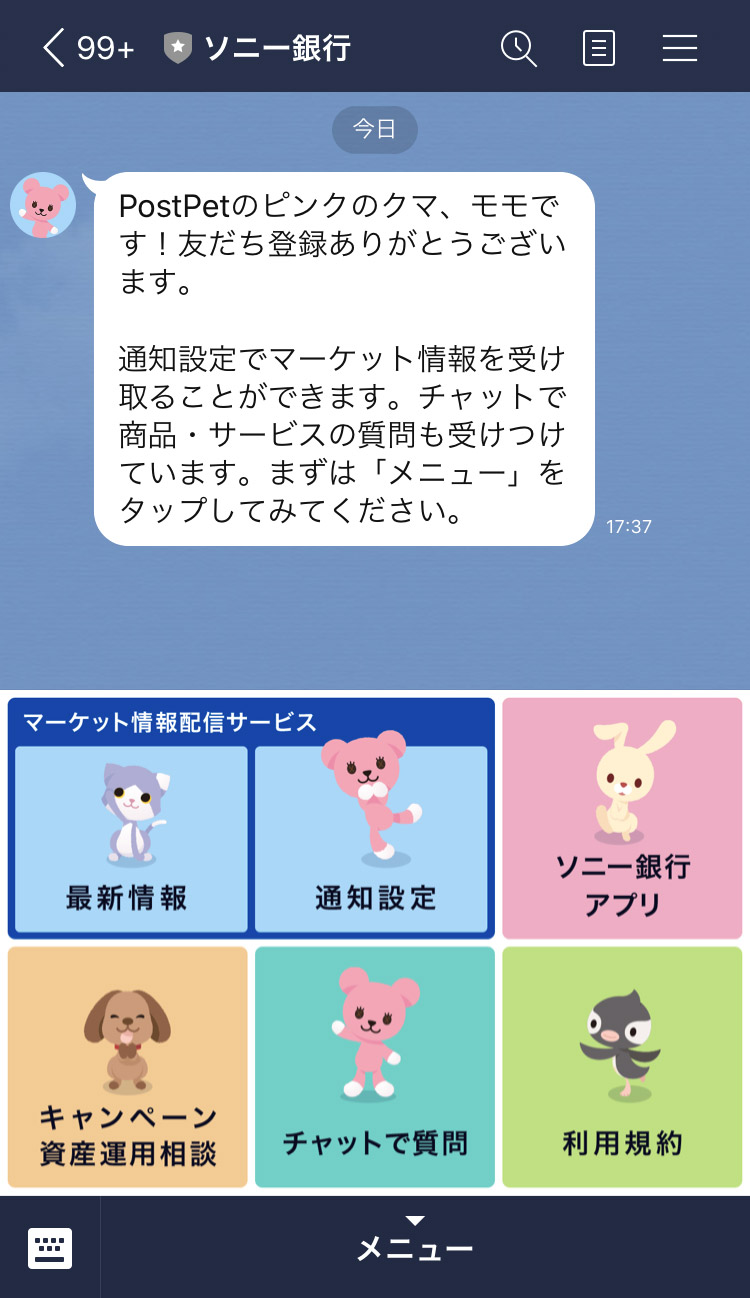Open Momo's pink bear profile avatar

point(43,206)
